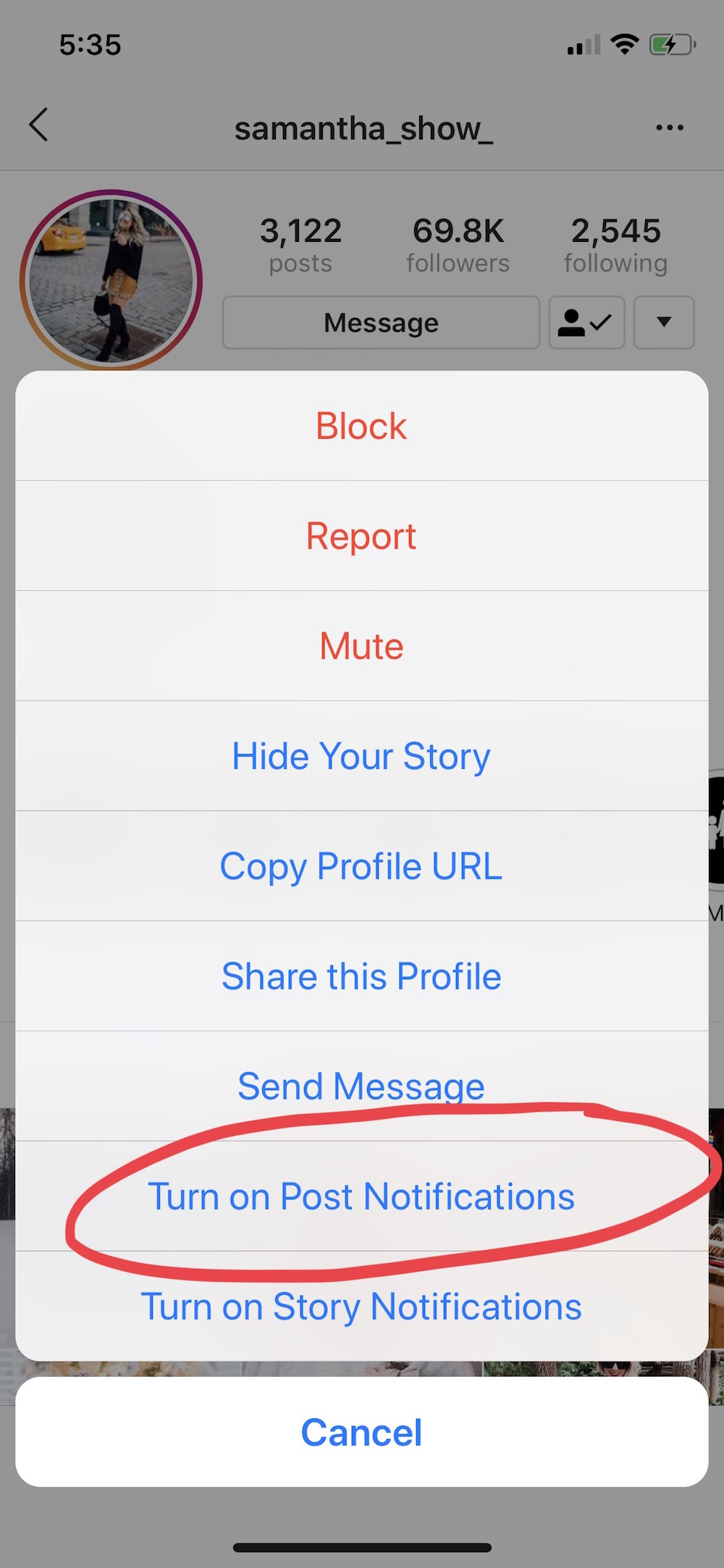Turn on Story Notifications
The height and width of the screenshot is (1568, 724).
coord(361,1307)
